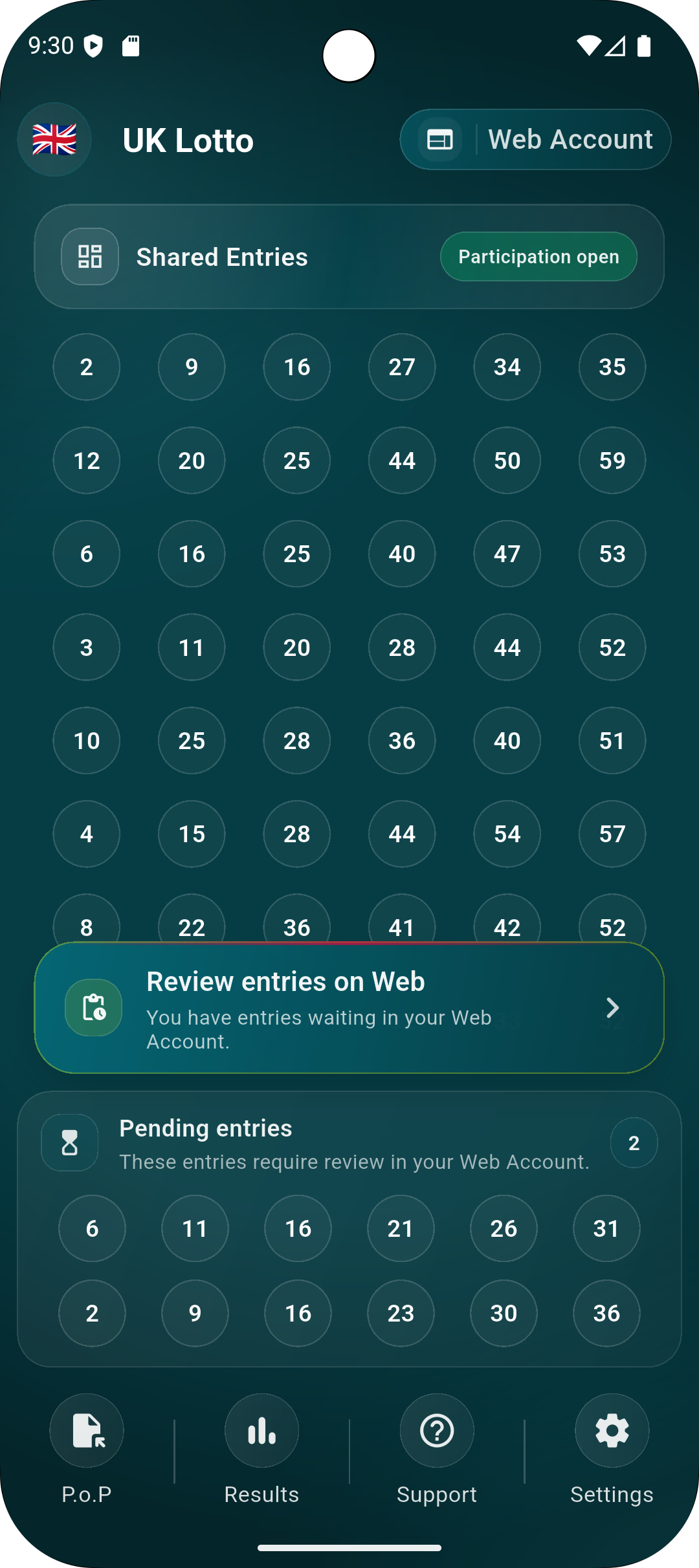Expand the Pending entries count badge
The image size is (699, 1568).
coord(633,1142)
